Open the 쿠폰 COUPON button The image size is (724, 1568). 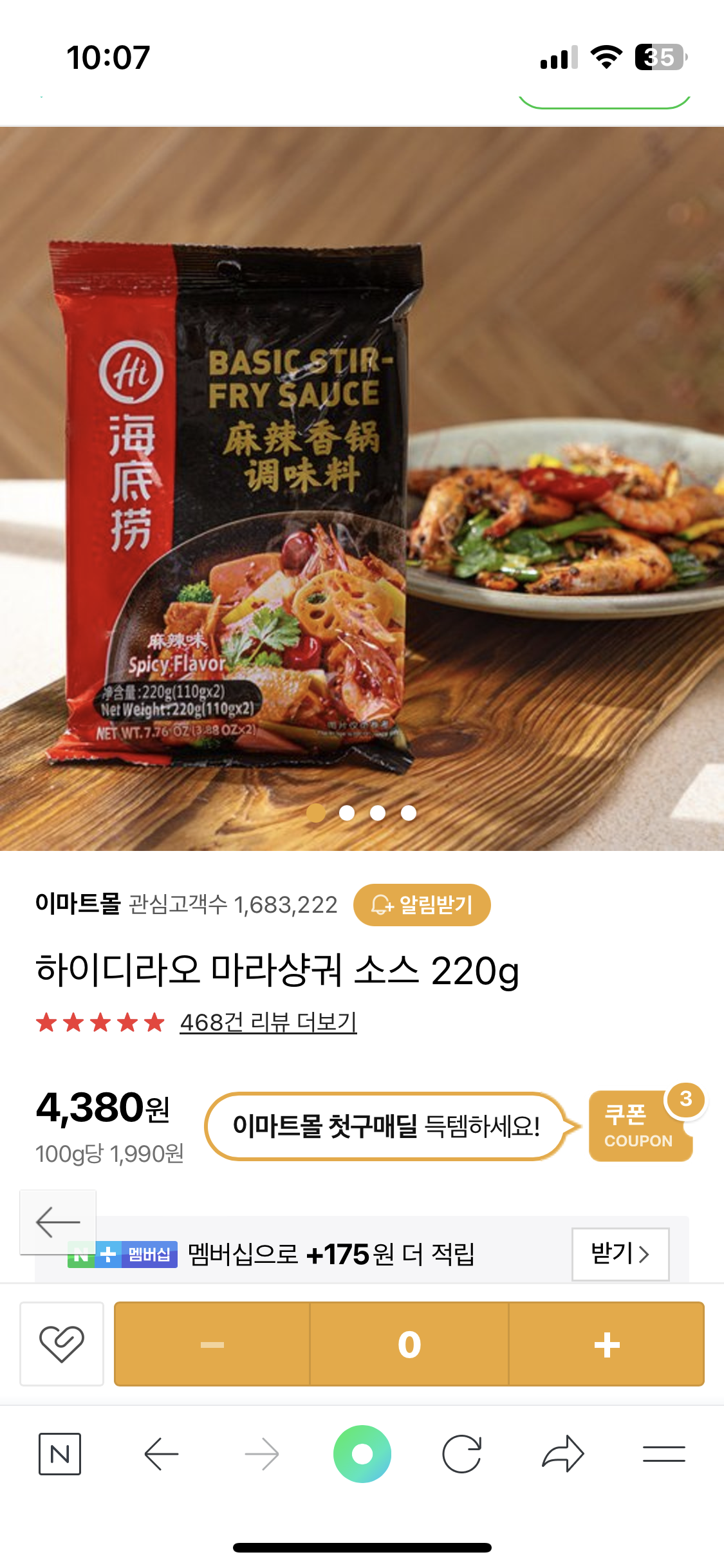[640, 1126]
